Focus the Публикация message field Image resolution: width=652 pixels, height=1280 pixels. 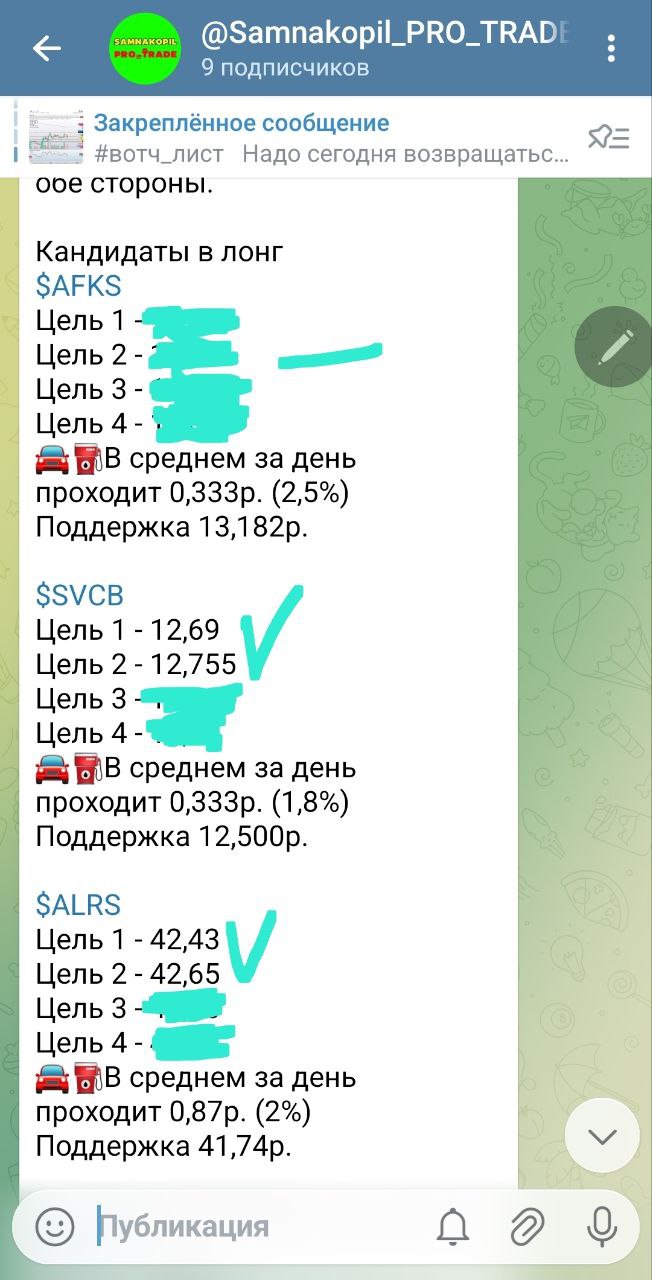(250, 1226)
